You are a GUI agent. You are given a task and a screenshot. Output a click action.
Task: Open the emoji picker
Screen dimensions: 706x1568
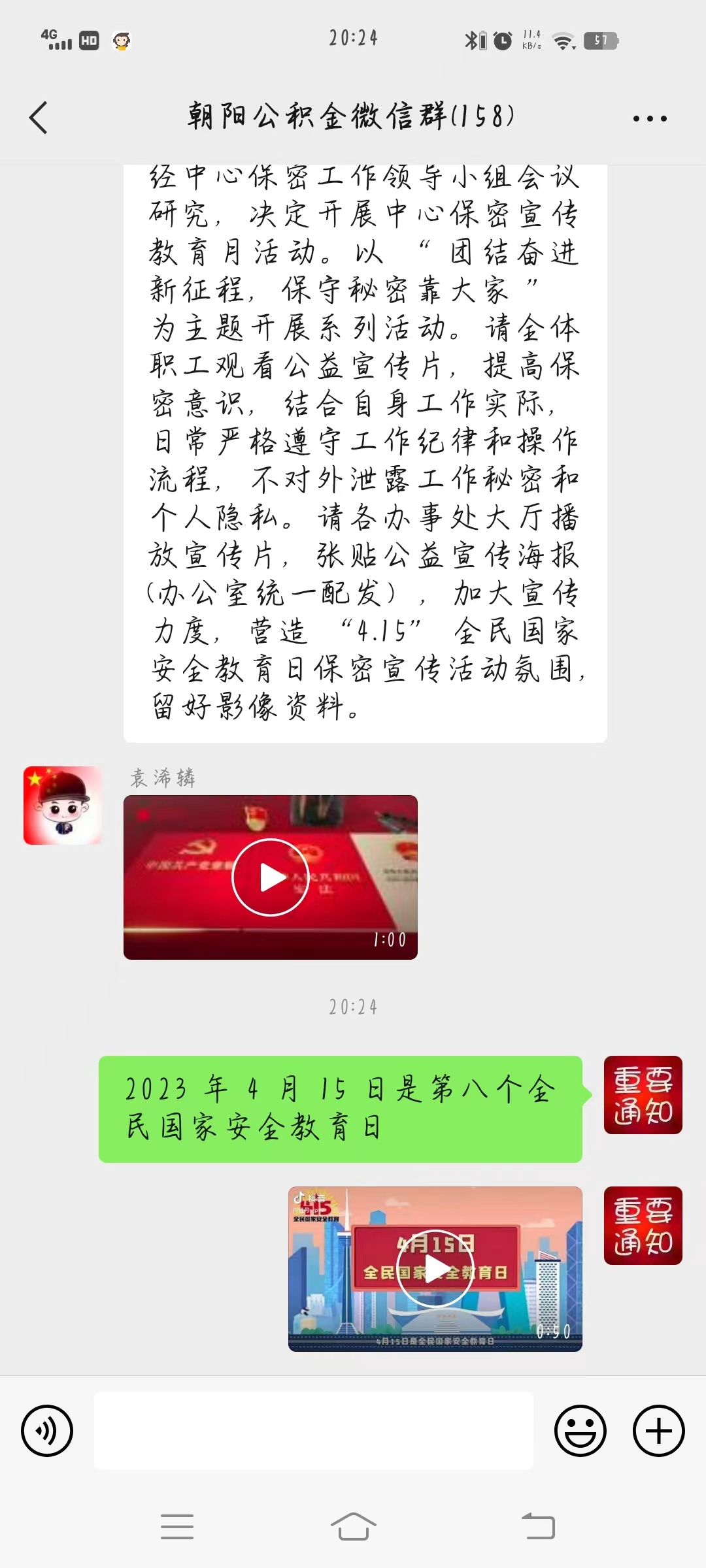[580, 1430]
